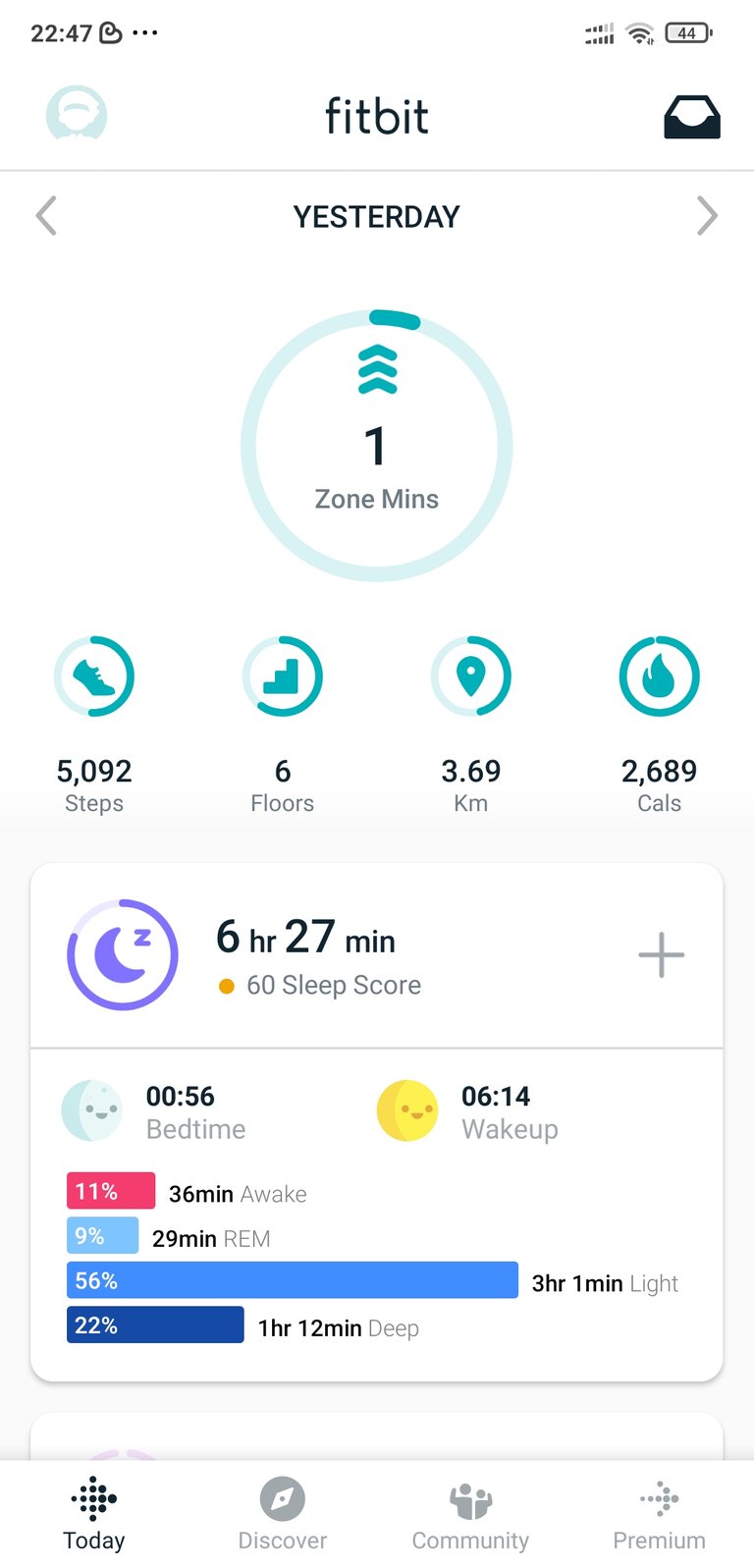Go to the next day
Screen dimensions: 754x1568
click(707, 216)
